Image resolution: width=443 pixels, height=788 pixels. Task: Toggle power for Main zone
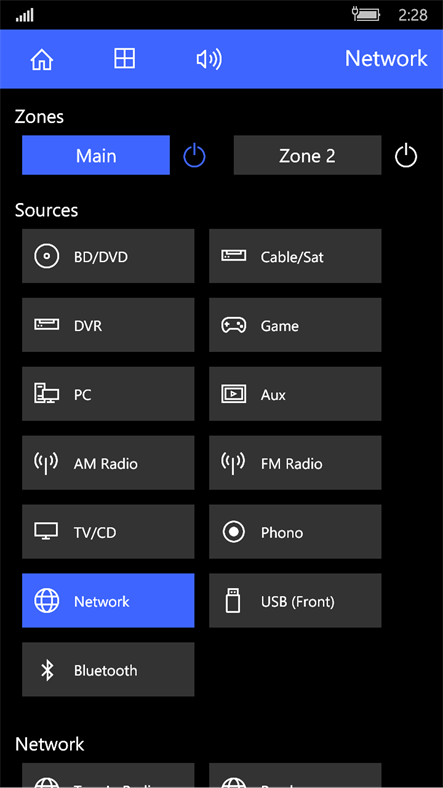click(x=194, y=156)
